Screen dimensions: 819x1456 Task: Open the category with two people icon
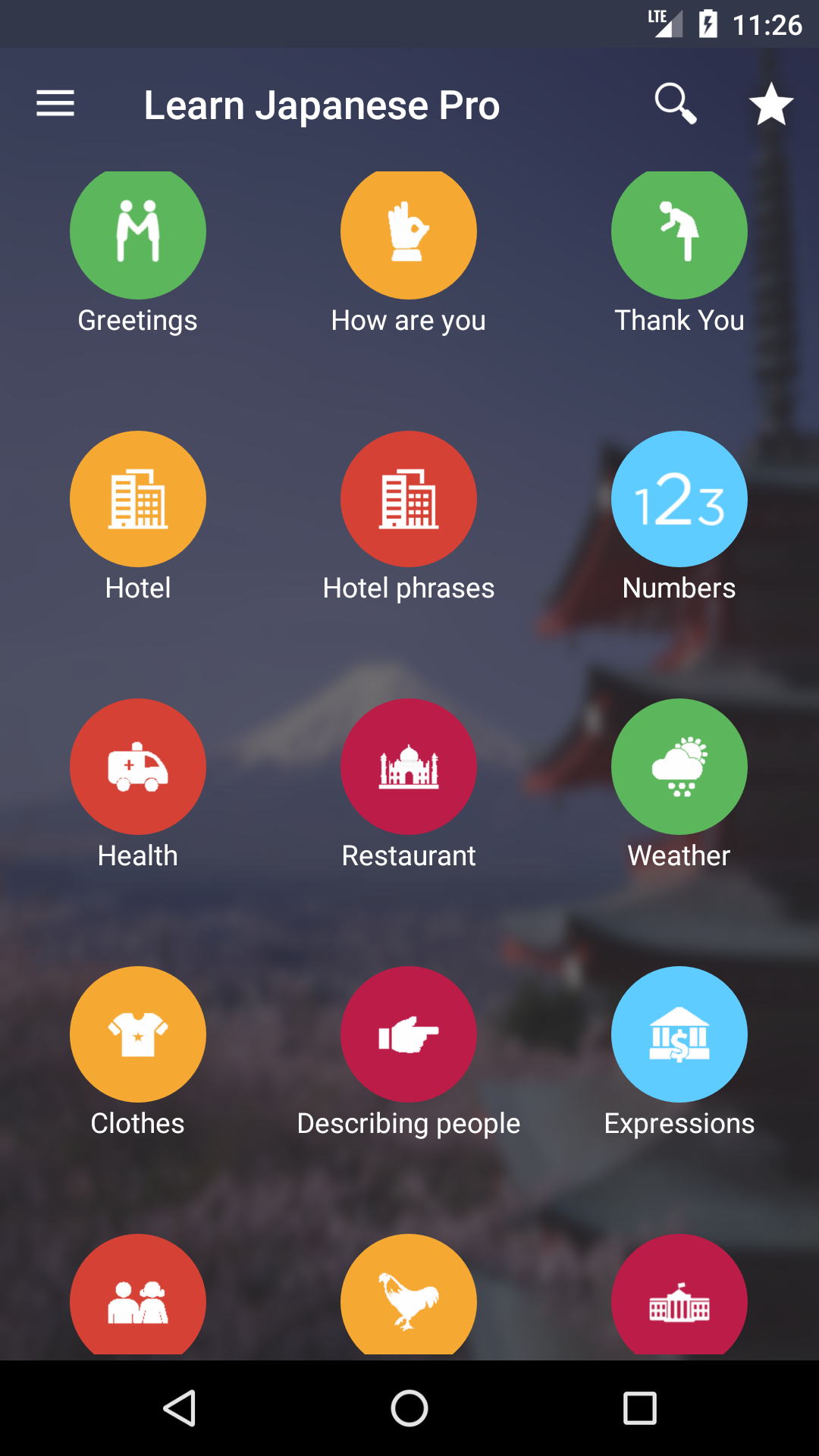click(137, 1297)
